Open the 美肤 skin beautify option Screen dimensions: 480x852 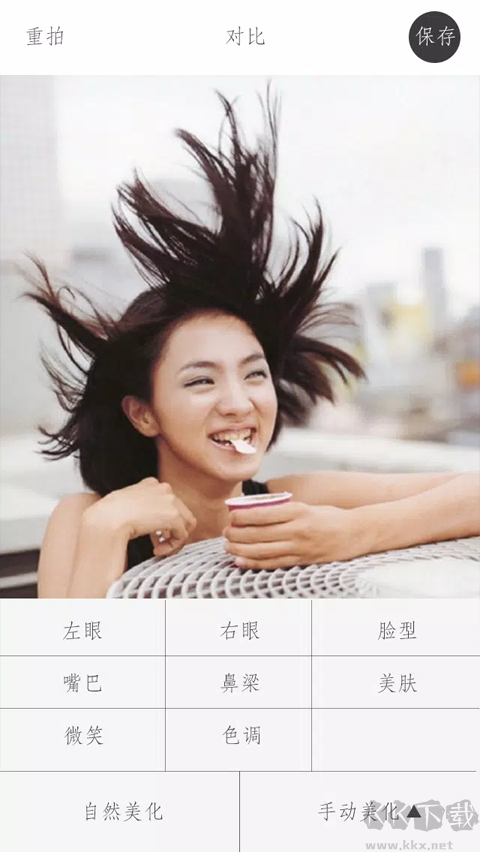[x=397, y=682]
